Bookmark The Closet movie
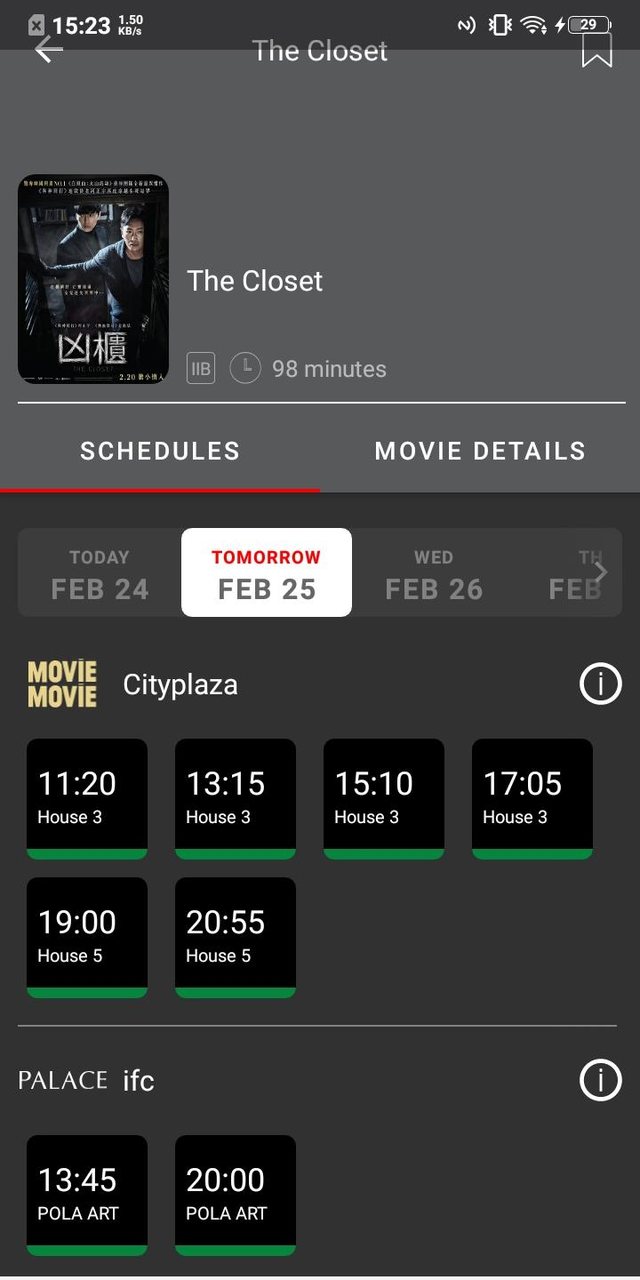The width and height of the screenshot is (640, 1280). (597, 50)
